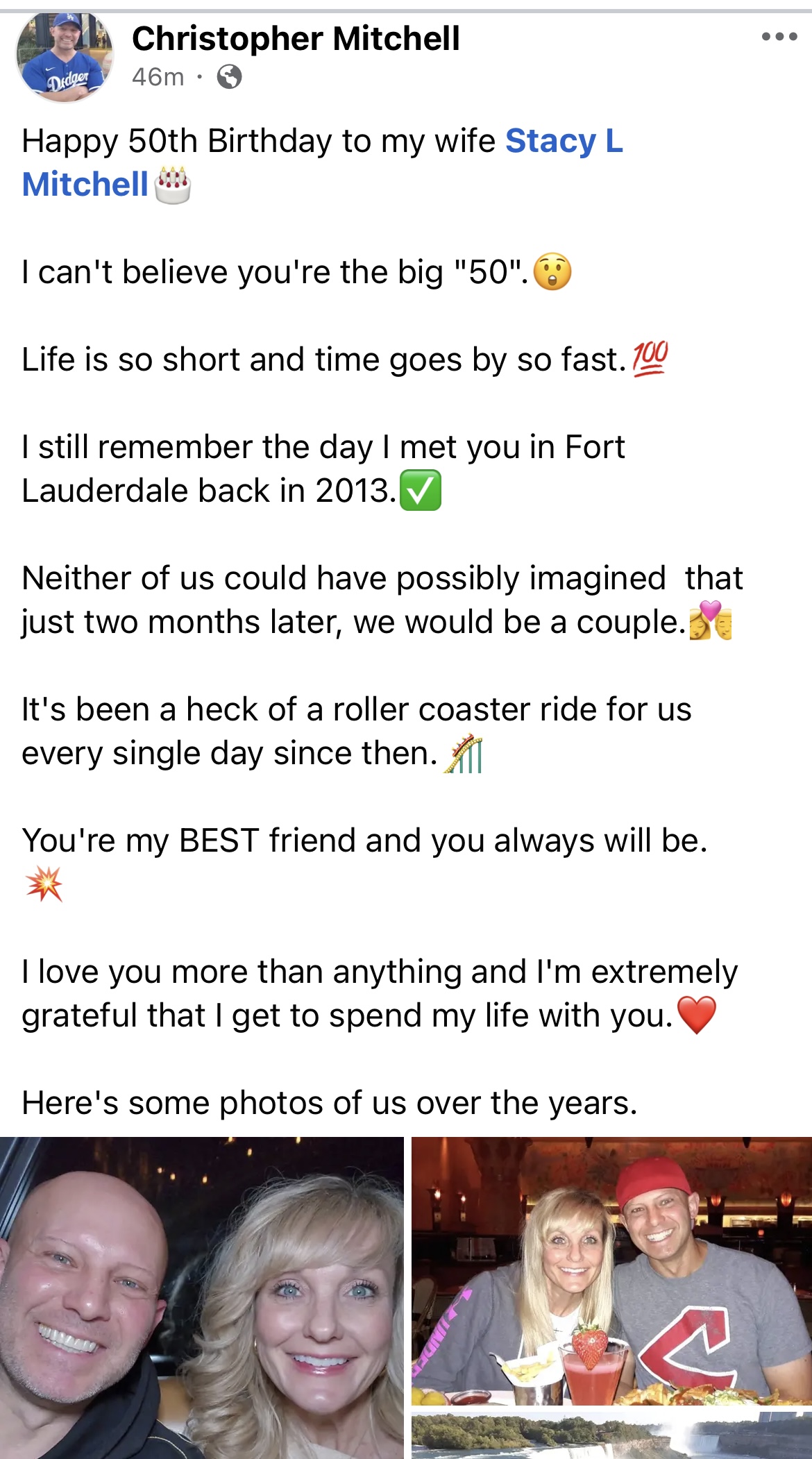Open the waterfall landscape photo

click(x=611, y=1435)
